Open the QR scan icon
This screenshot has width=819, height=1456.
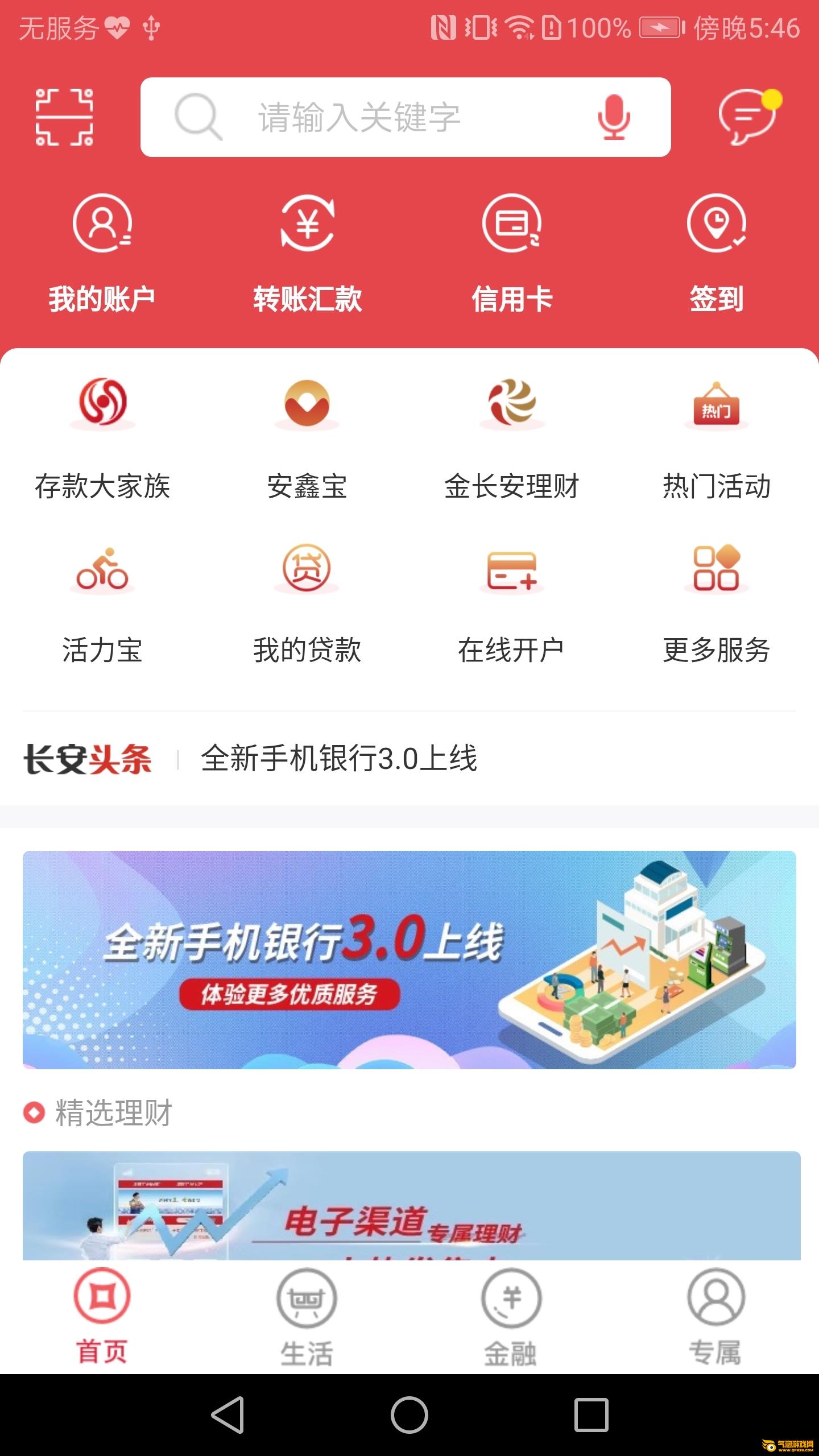tap(64, 117)
